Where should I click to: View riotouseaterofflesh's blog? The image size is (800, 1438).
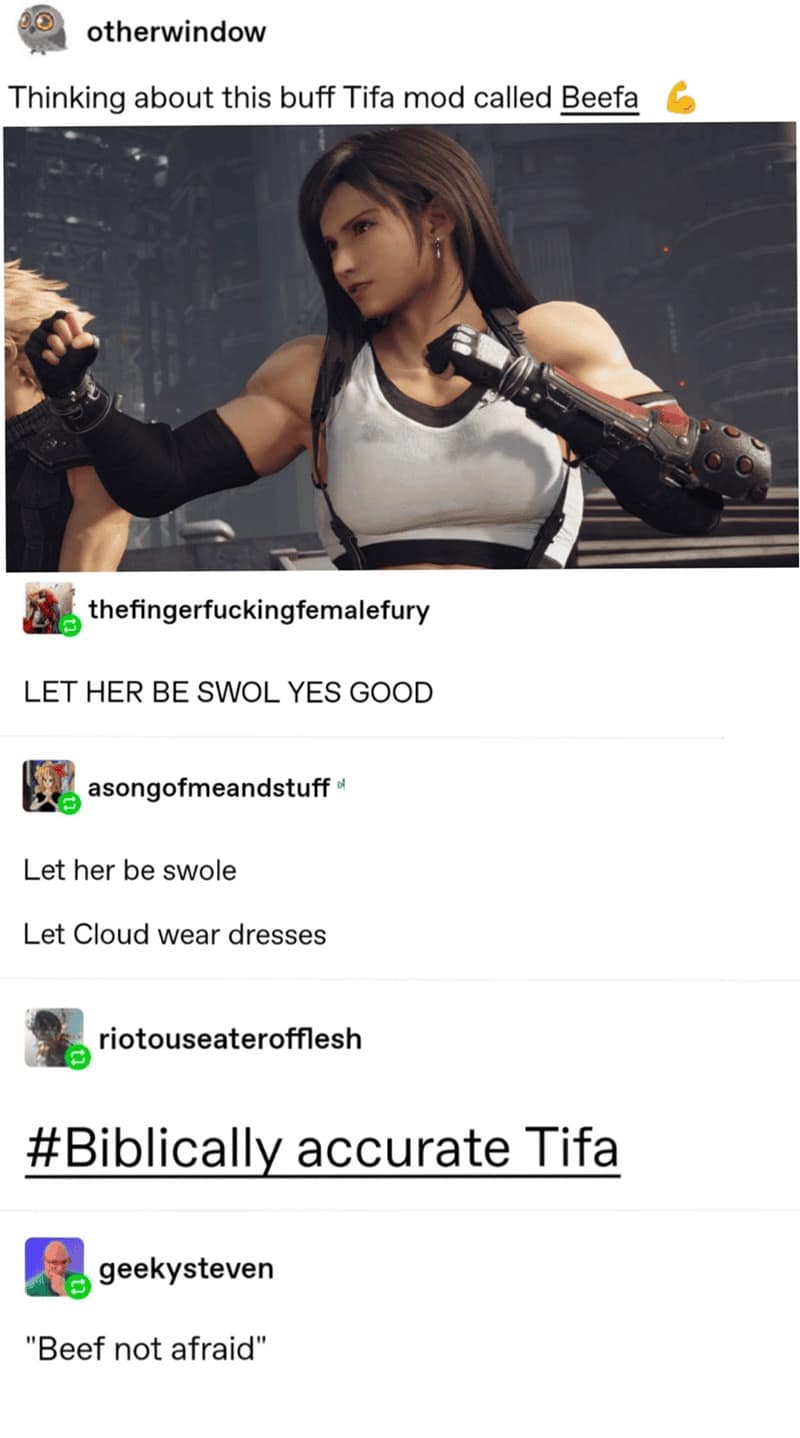pos(229,1038)
